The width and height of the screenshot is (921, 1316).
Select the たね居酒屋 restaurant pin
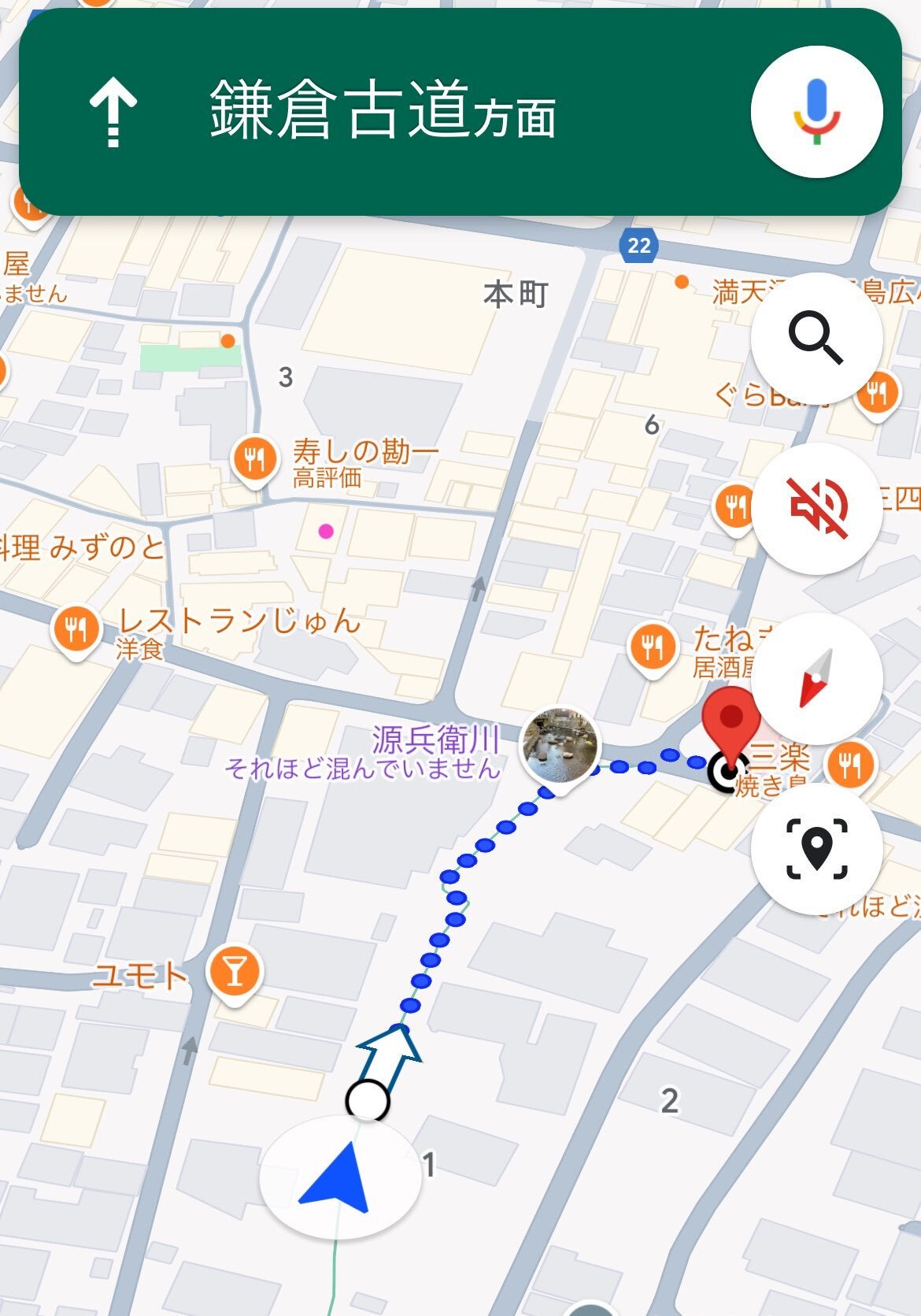653,647
